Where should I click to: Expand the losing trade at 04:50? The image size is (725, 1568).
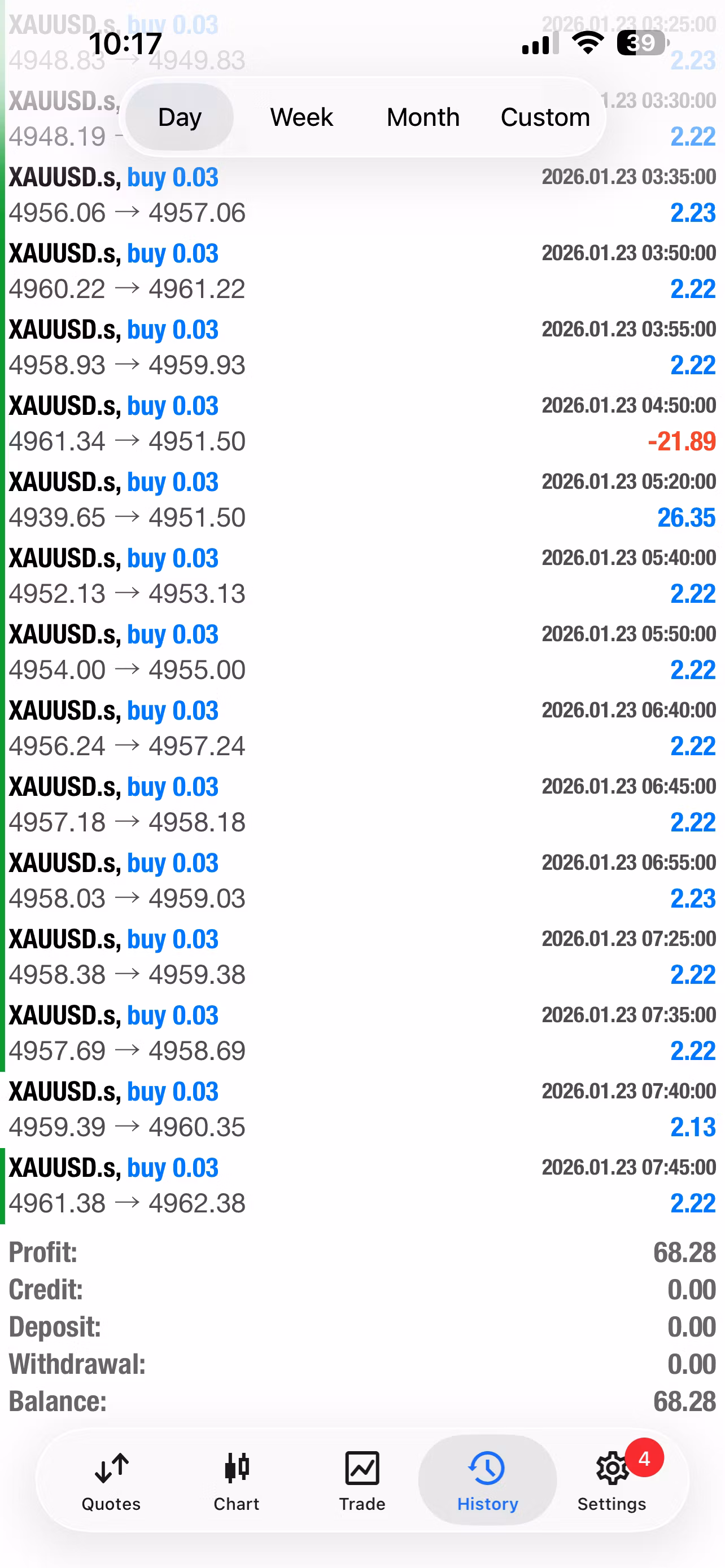point(362,423)
